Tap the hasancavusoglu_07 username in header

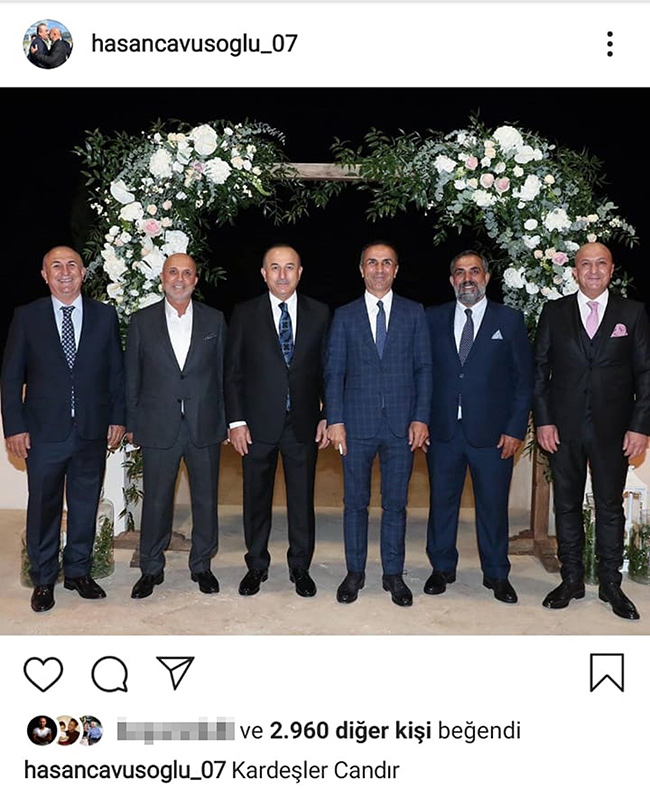[x=194, y=44]
